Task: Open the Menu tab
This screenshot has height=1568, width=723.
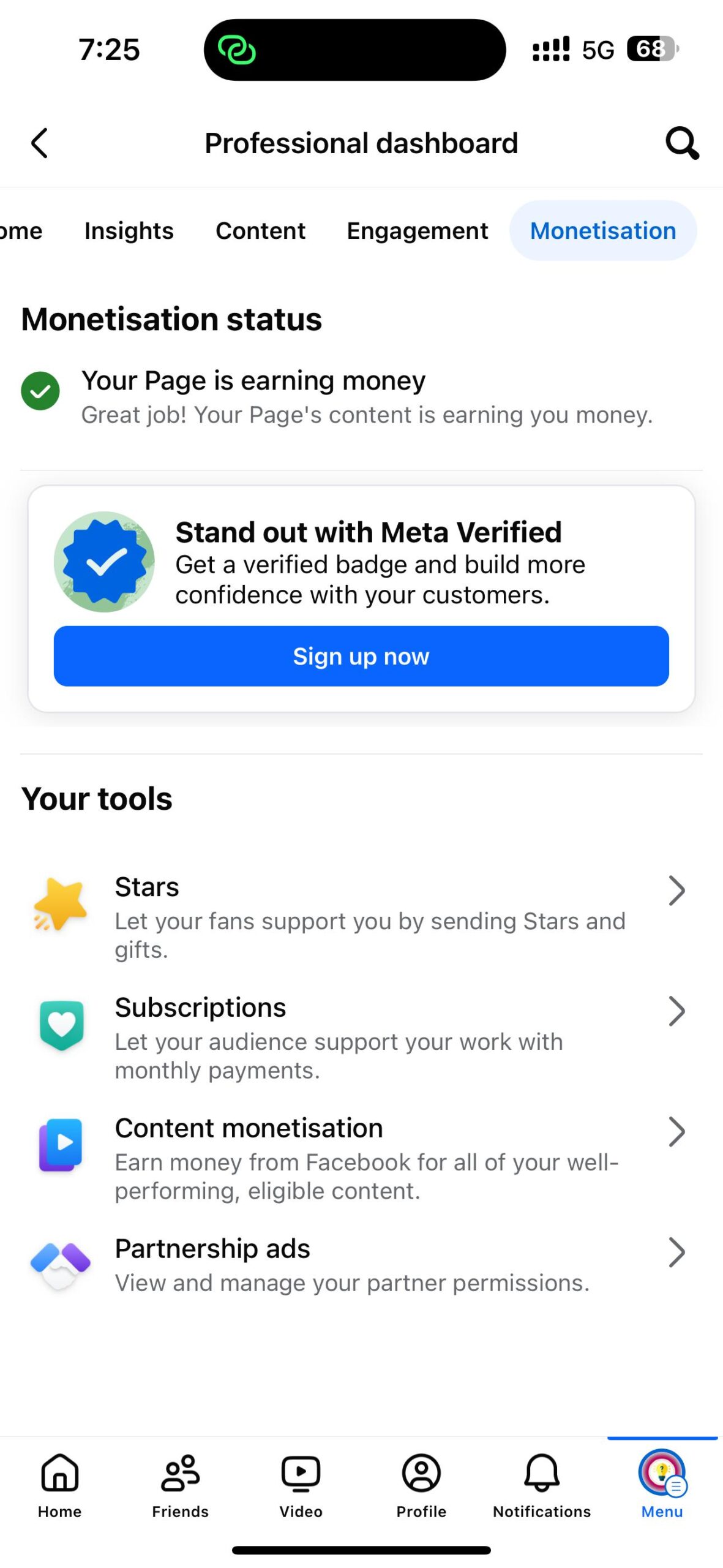Action: (x=662, y=1485)
